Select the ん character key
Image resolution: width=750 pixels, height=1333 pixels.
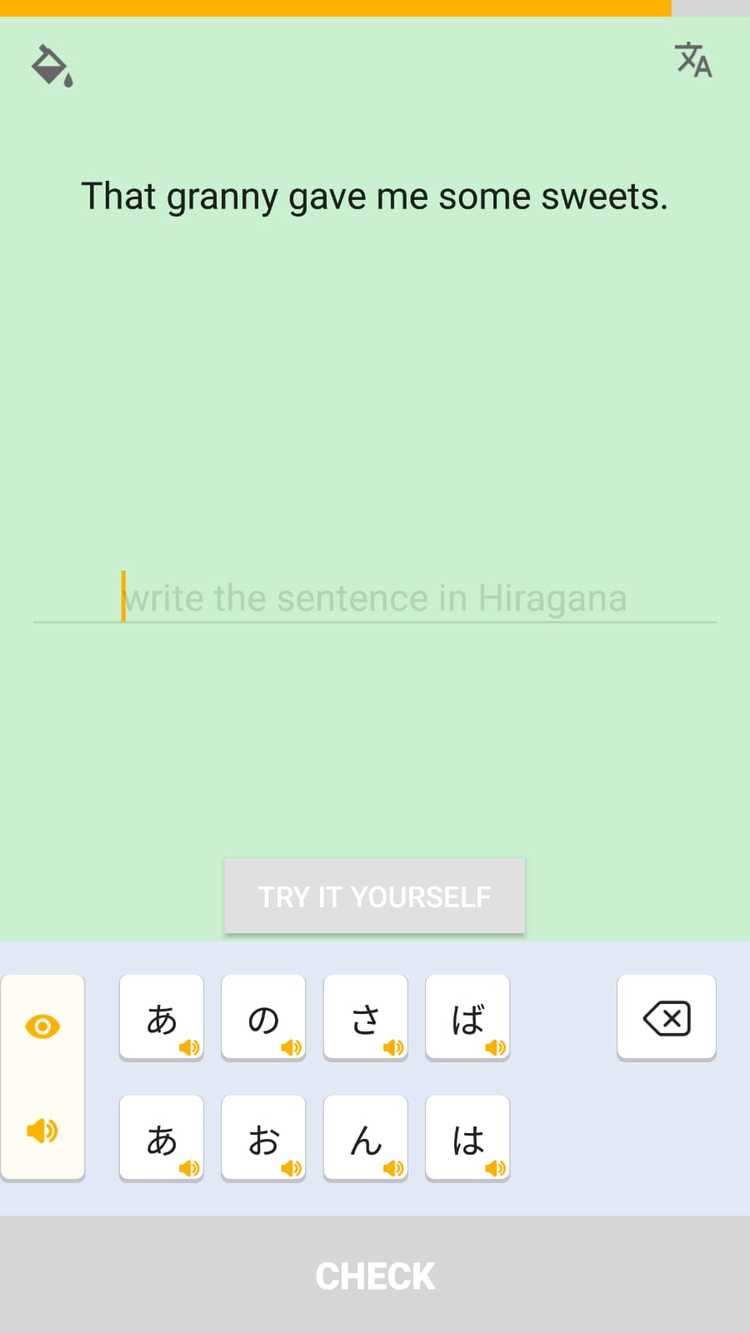point(365,1138)
